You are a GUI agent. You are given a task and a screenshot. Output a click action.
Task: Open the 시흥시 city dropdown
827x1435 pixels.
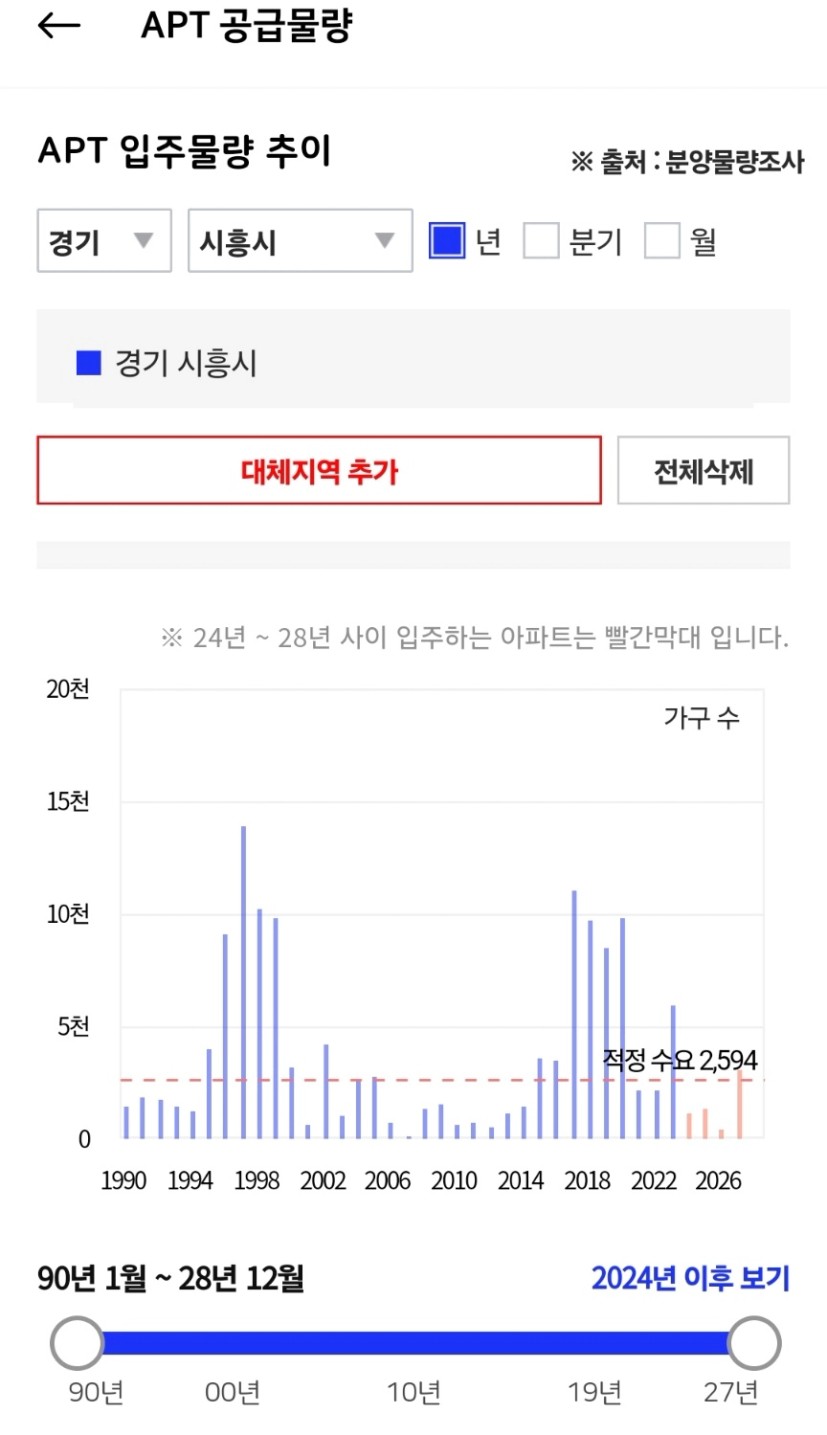[x=300, y=240]
